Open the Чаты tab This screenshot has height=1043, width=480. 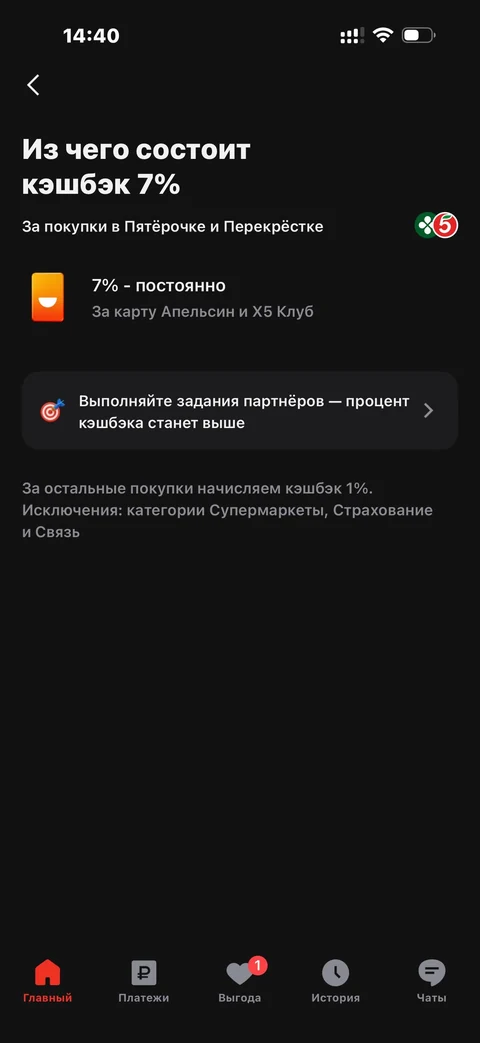[432, 981]
